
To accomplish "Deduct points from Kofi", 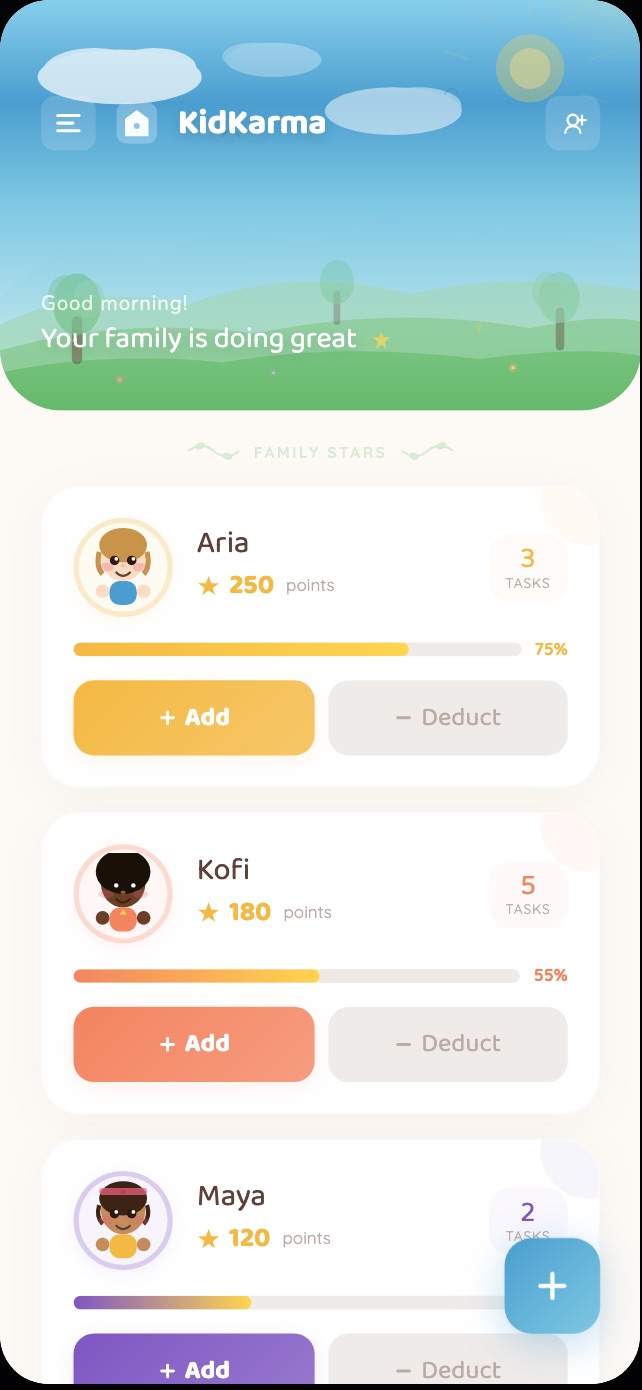I will (448, 1043).
